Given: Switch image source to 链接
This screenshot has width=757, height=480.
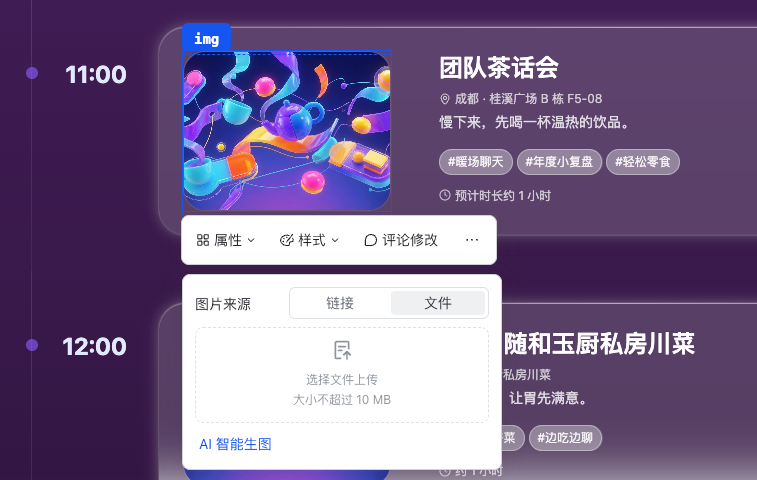Looking at the screenshot, I should click(340, 303).
